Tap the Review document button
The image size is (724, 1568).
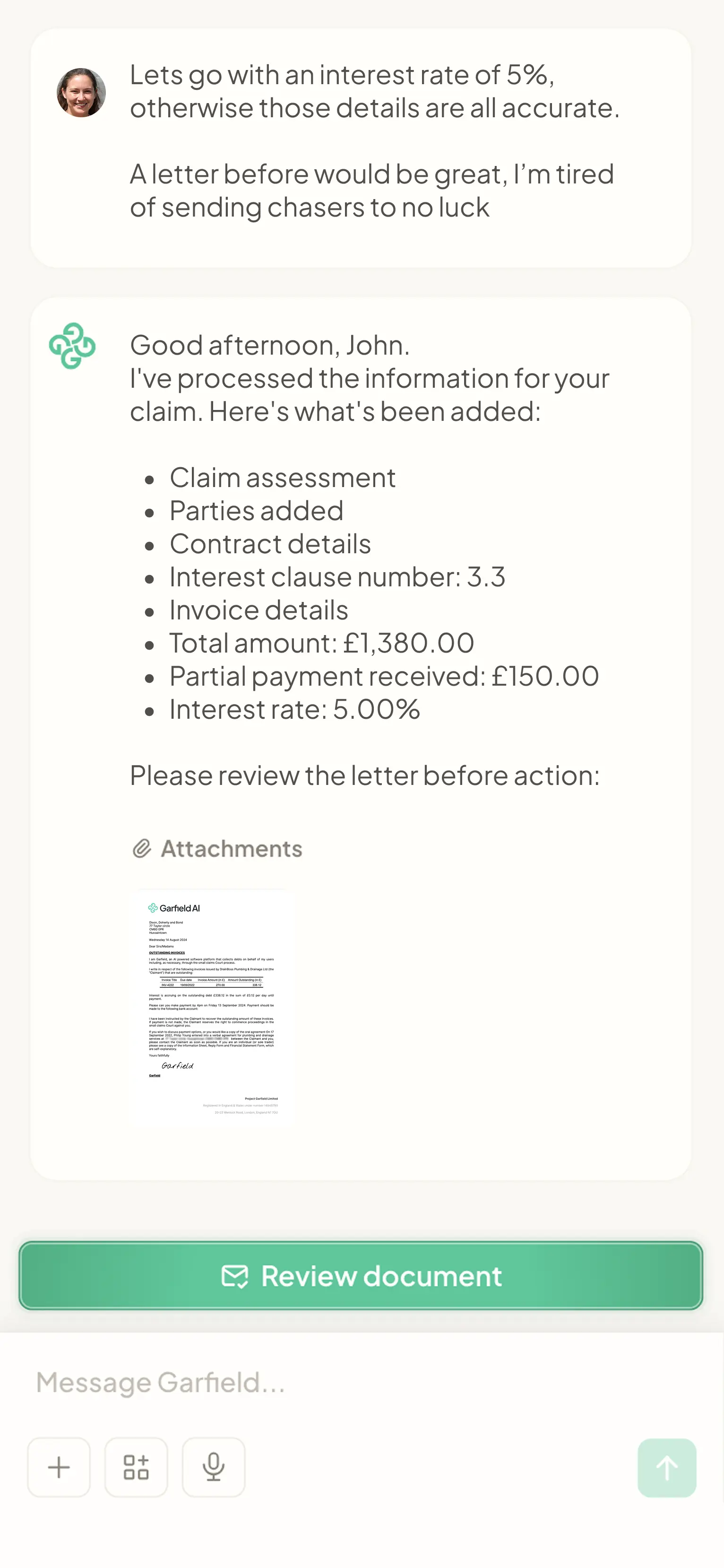point(362,1276)
